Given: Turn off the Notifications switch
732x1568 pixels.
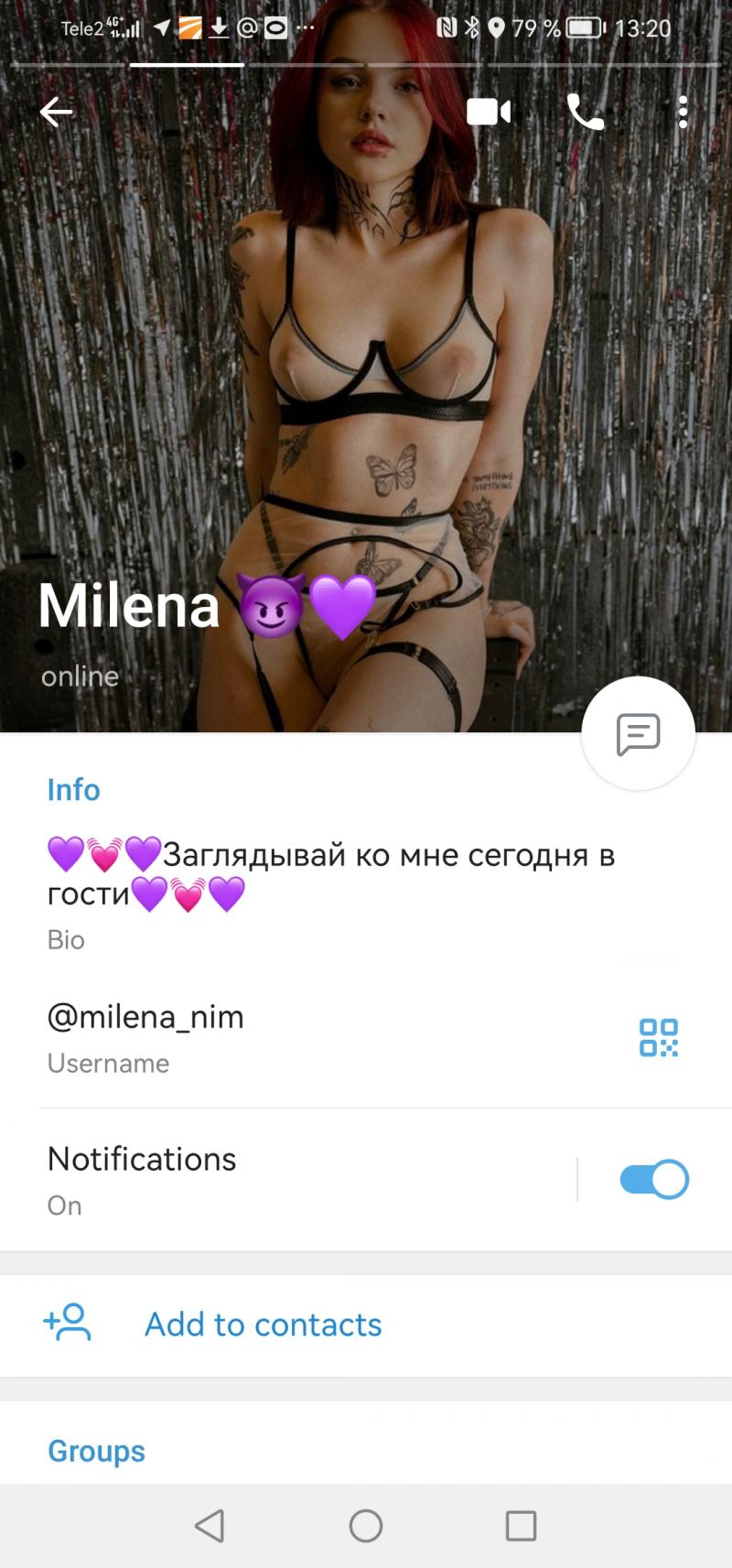Looking at the screenshot, I should 653,1179.
